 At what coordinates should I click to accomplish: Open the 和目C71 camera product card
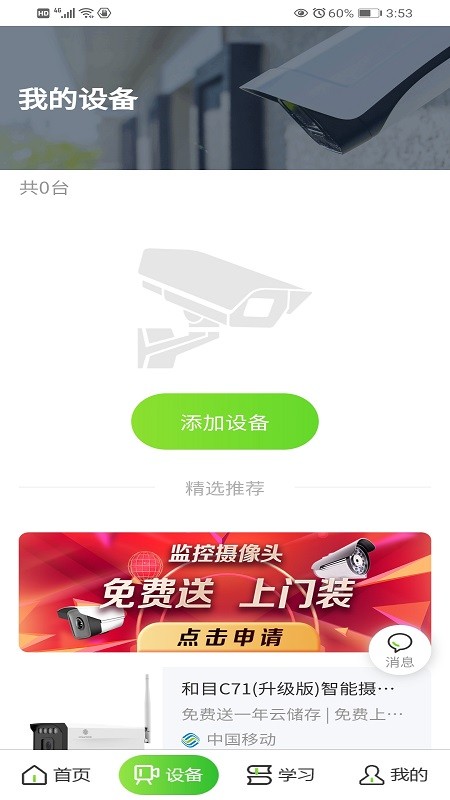224,709
